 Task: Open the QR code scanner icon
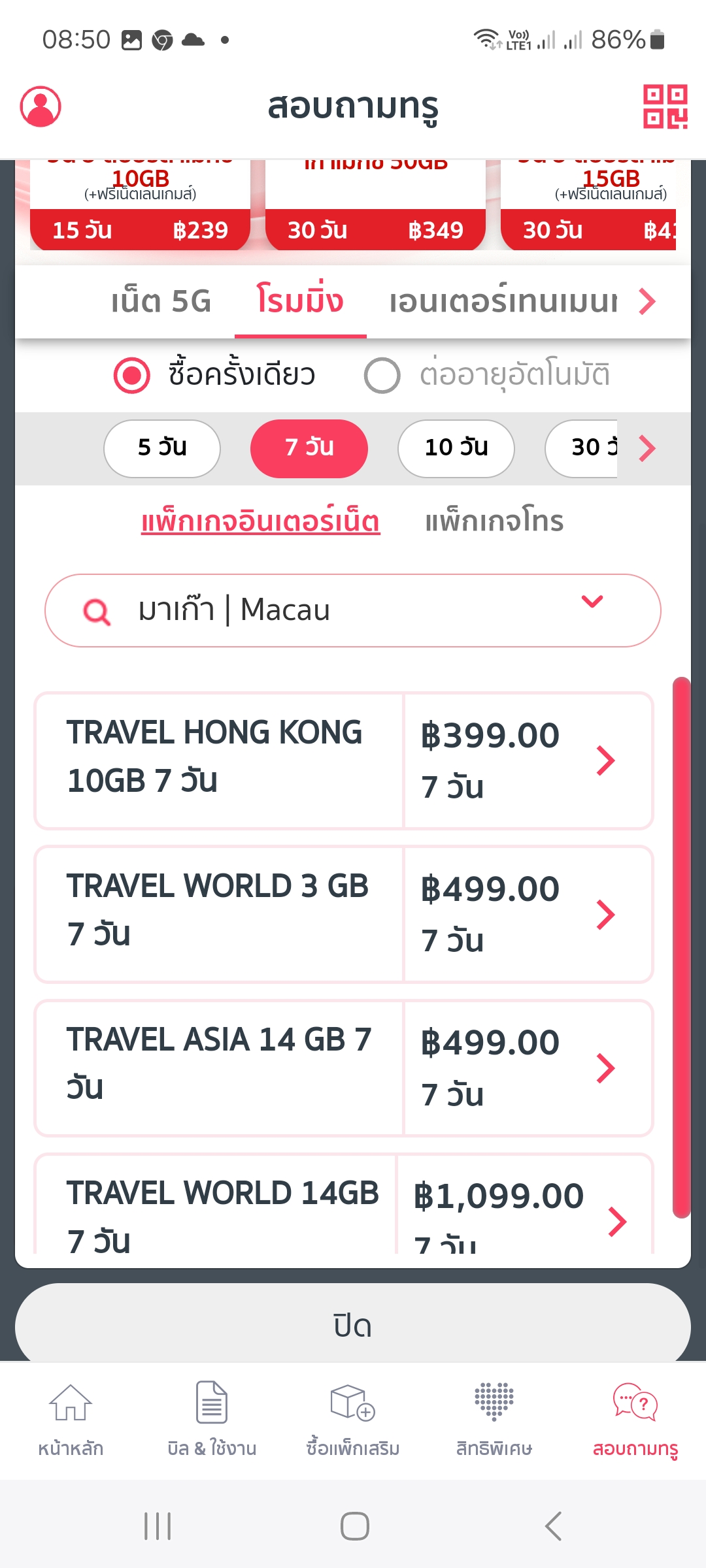click(665, 106)
